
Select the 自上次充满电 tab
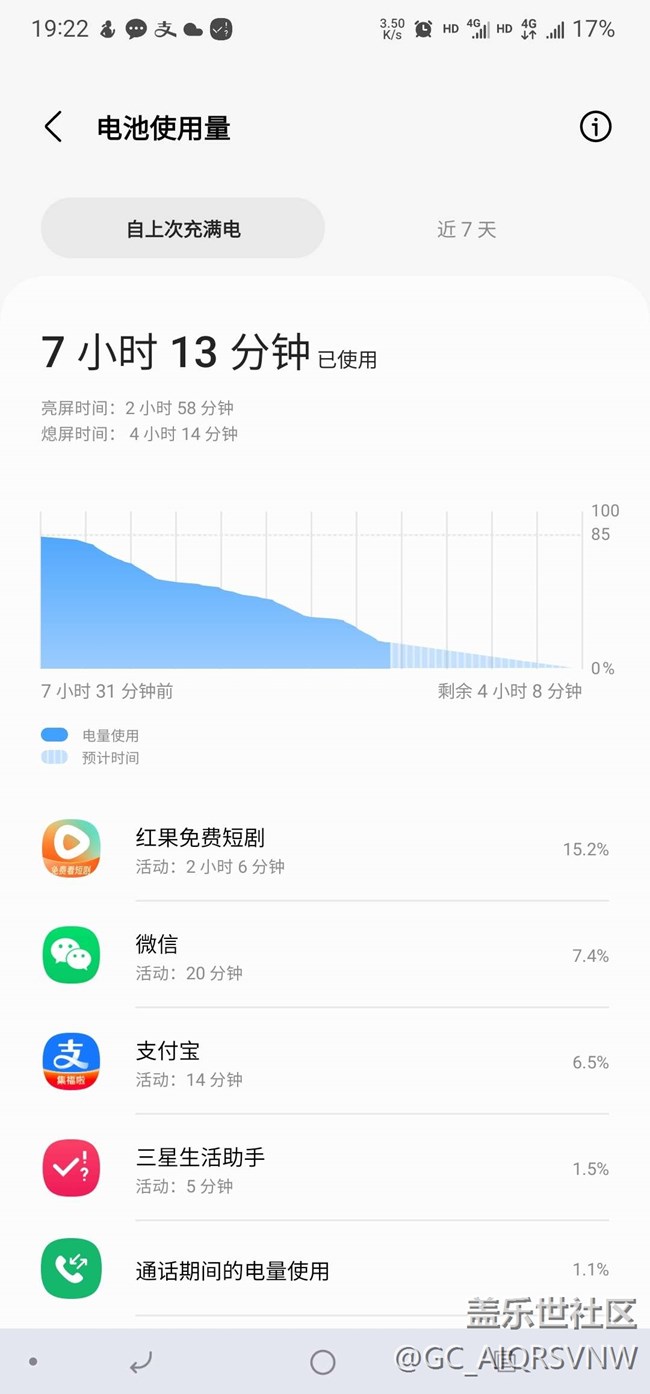coord(183,229)
